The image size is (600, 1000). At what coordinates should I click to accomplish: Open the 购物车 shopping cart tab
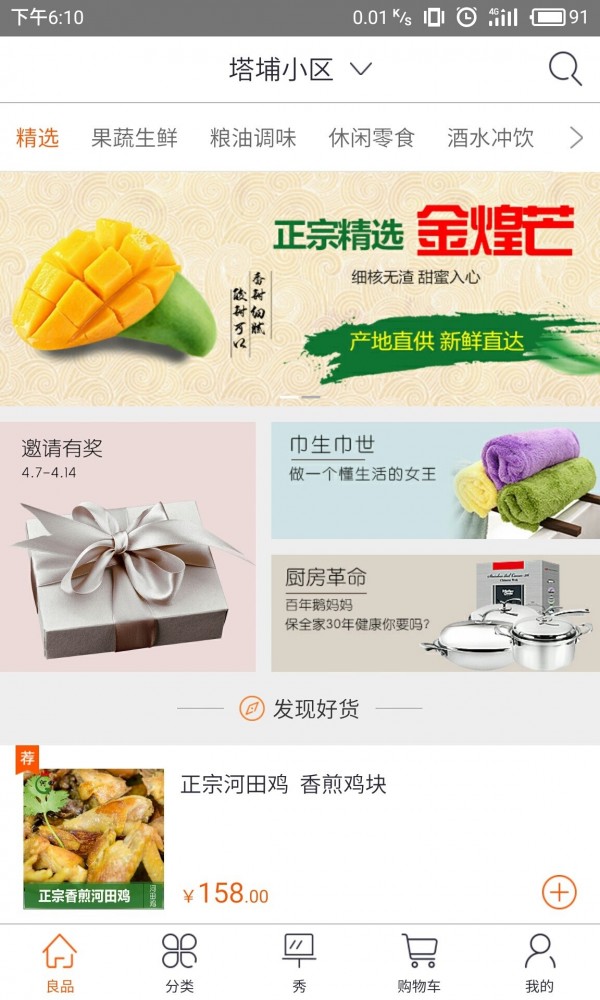419,962
